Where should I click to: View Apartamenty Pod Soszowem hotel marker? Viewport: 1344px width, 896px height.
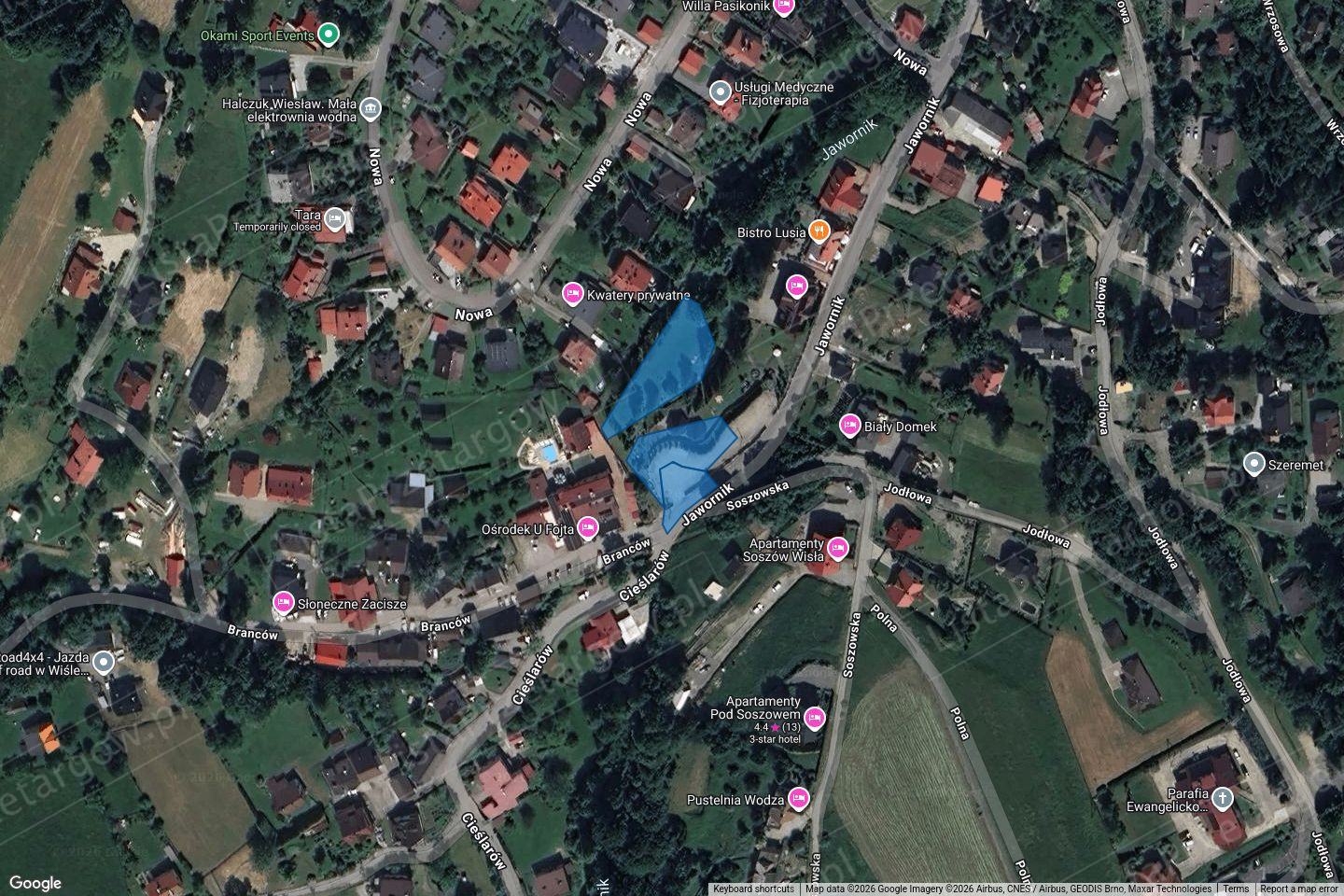[815, 718]
